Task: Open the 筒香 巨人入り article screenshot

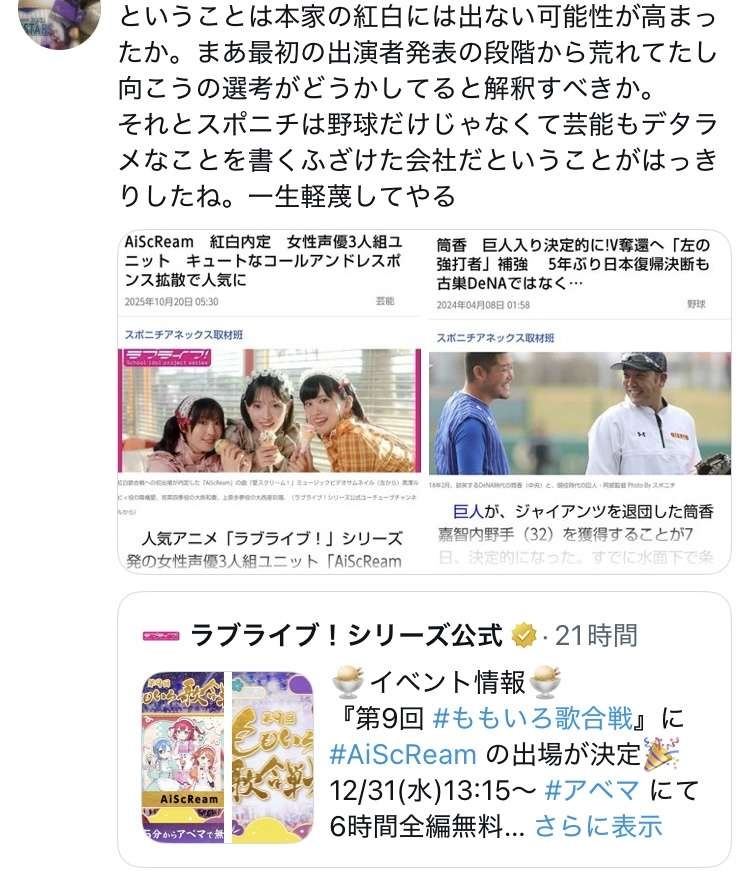Action: (580, 400)
